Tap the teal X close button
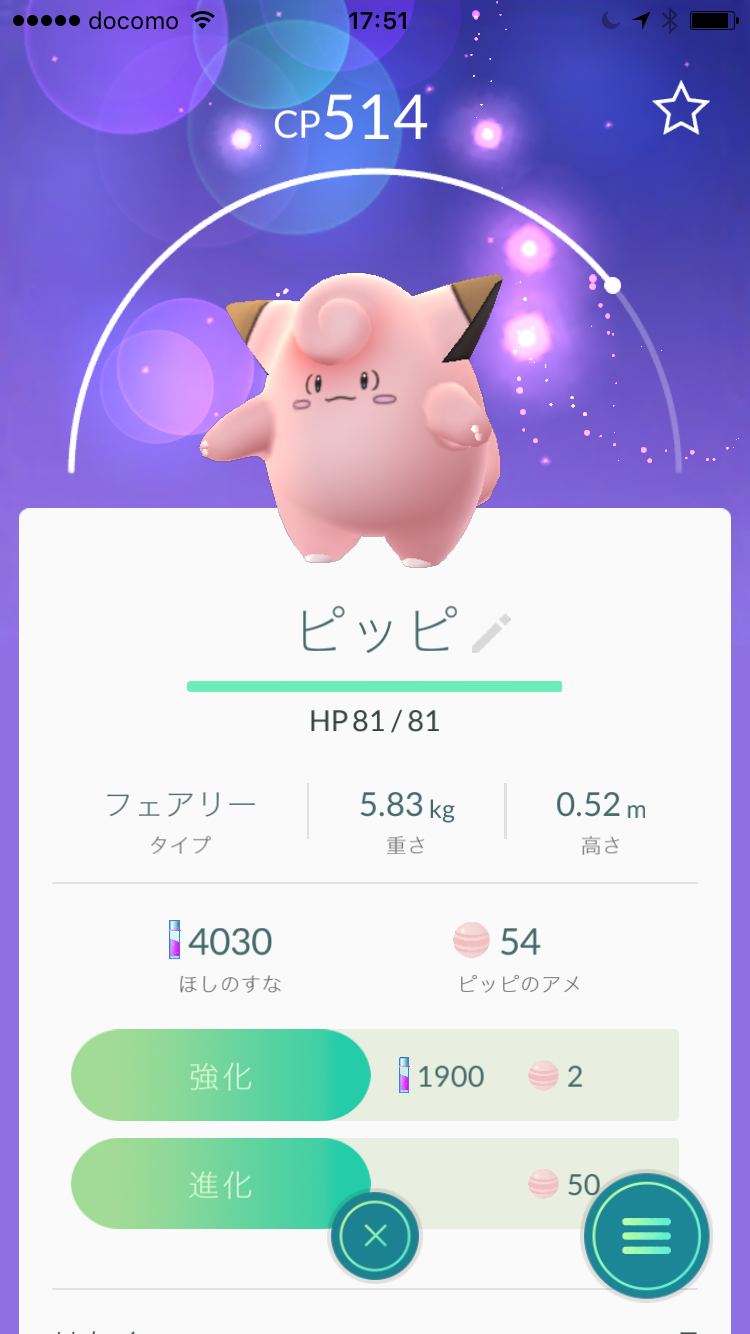 [375, 1236]
